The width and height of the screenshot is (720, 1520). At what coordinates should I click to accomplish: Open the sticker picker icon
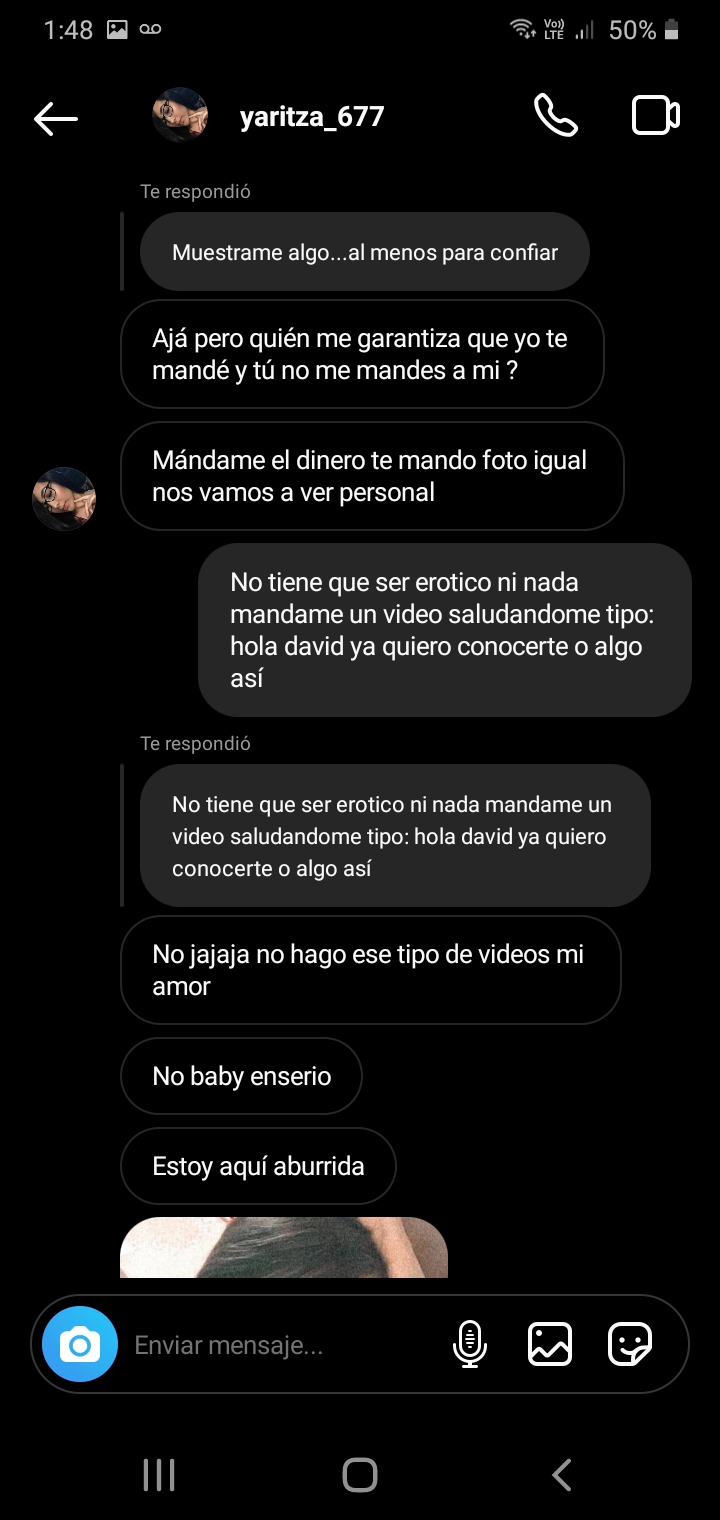(630, 1345)
